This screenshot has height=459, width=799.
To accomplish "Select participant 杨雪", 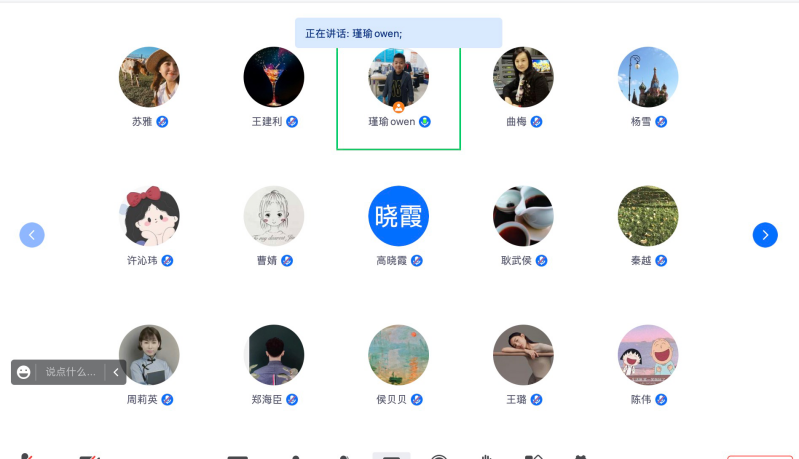I will point(648,77).
